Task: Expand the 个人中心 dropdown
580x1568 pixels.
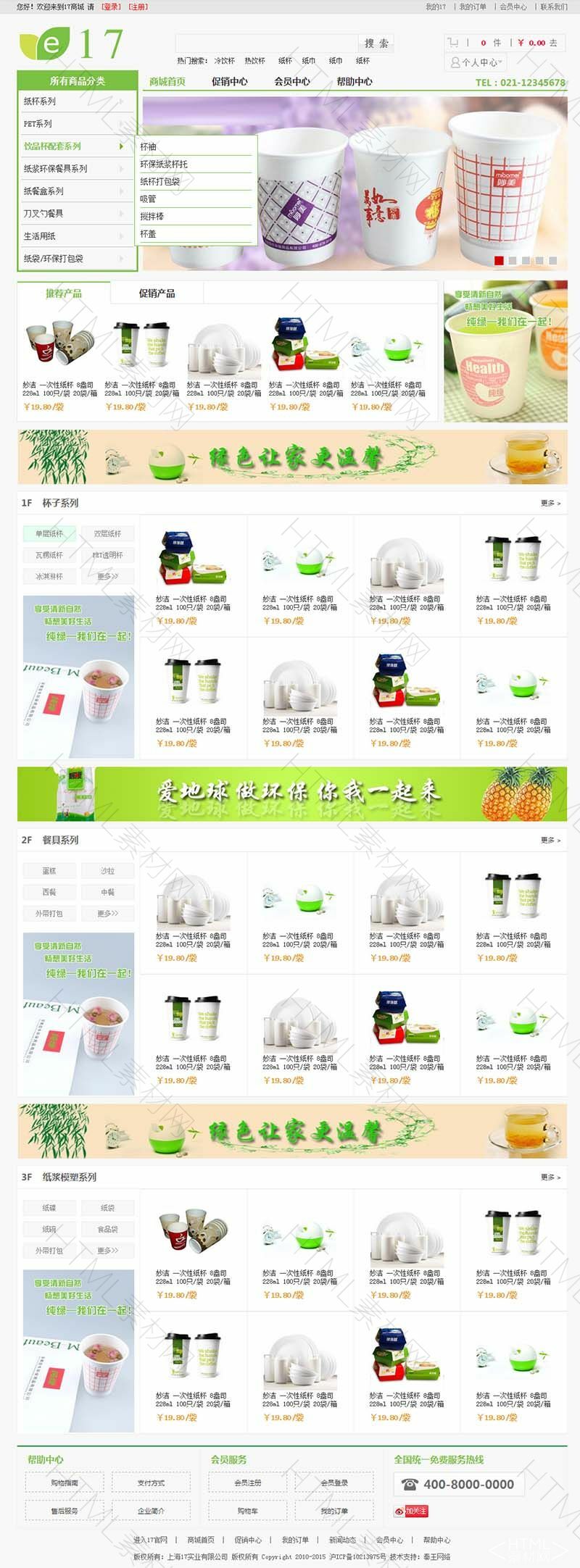Action: point(476,62)
